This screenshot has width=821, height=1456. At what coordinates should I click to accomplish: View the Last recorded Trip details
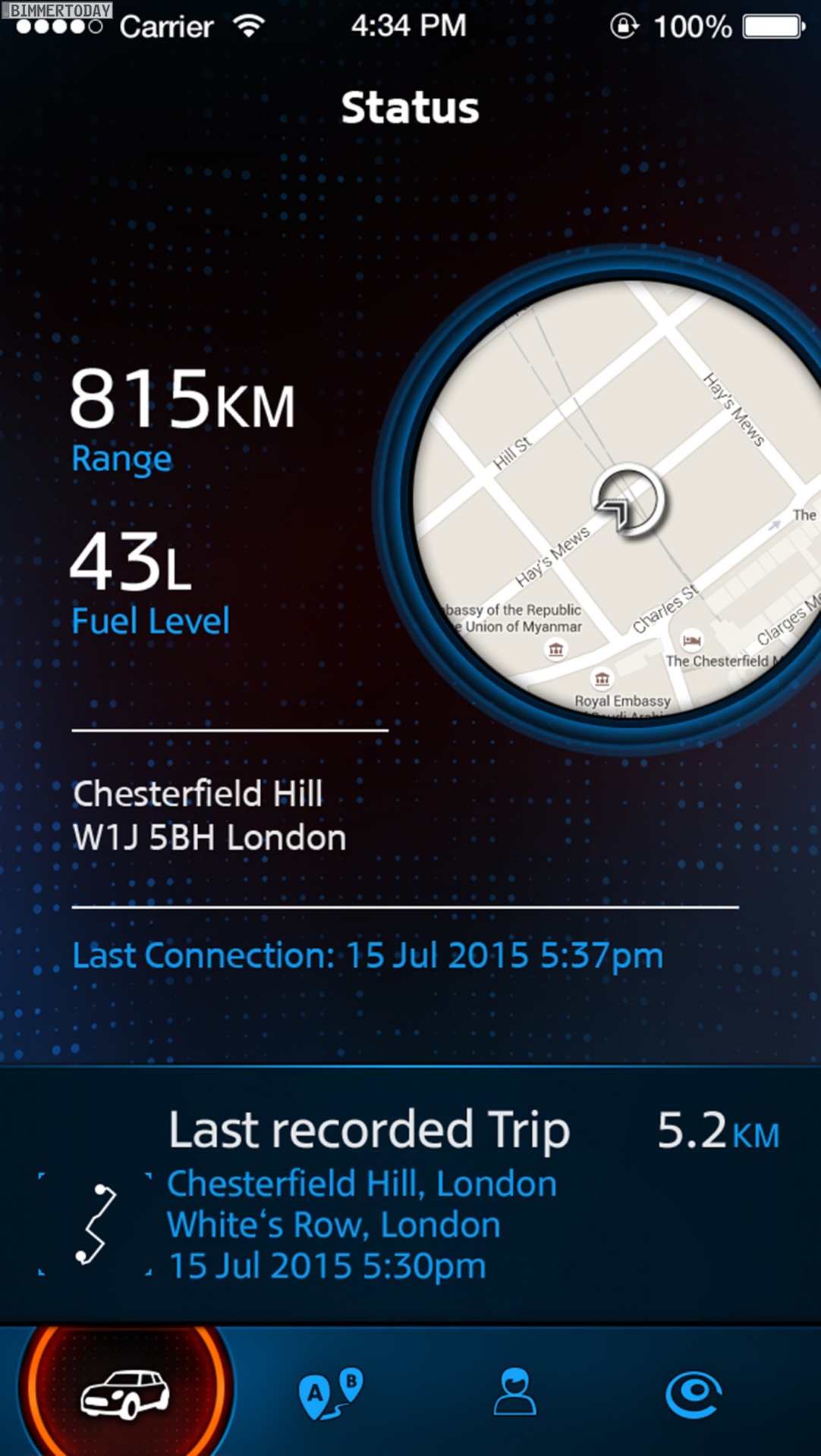click(x=410, y=1194)
